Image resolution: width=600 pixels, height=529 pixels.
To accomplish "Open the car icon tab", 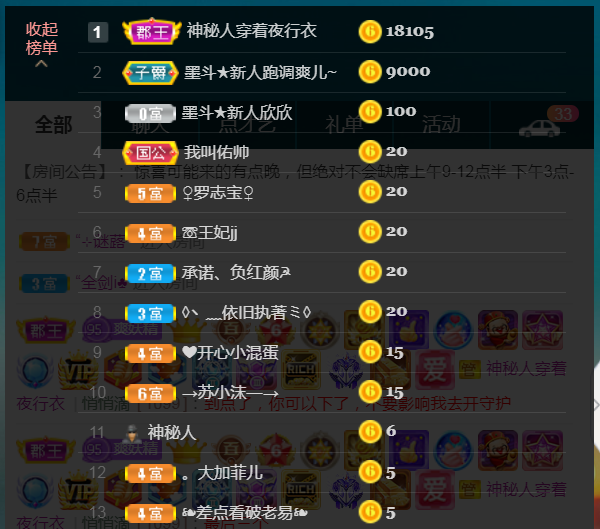I will (x=542, y=127).
